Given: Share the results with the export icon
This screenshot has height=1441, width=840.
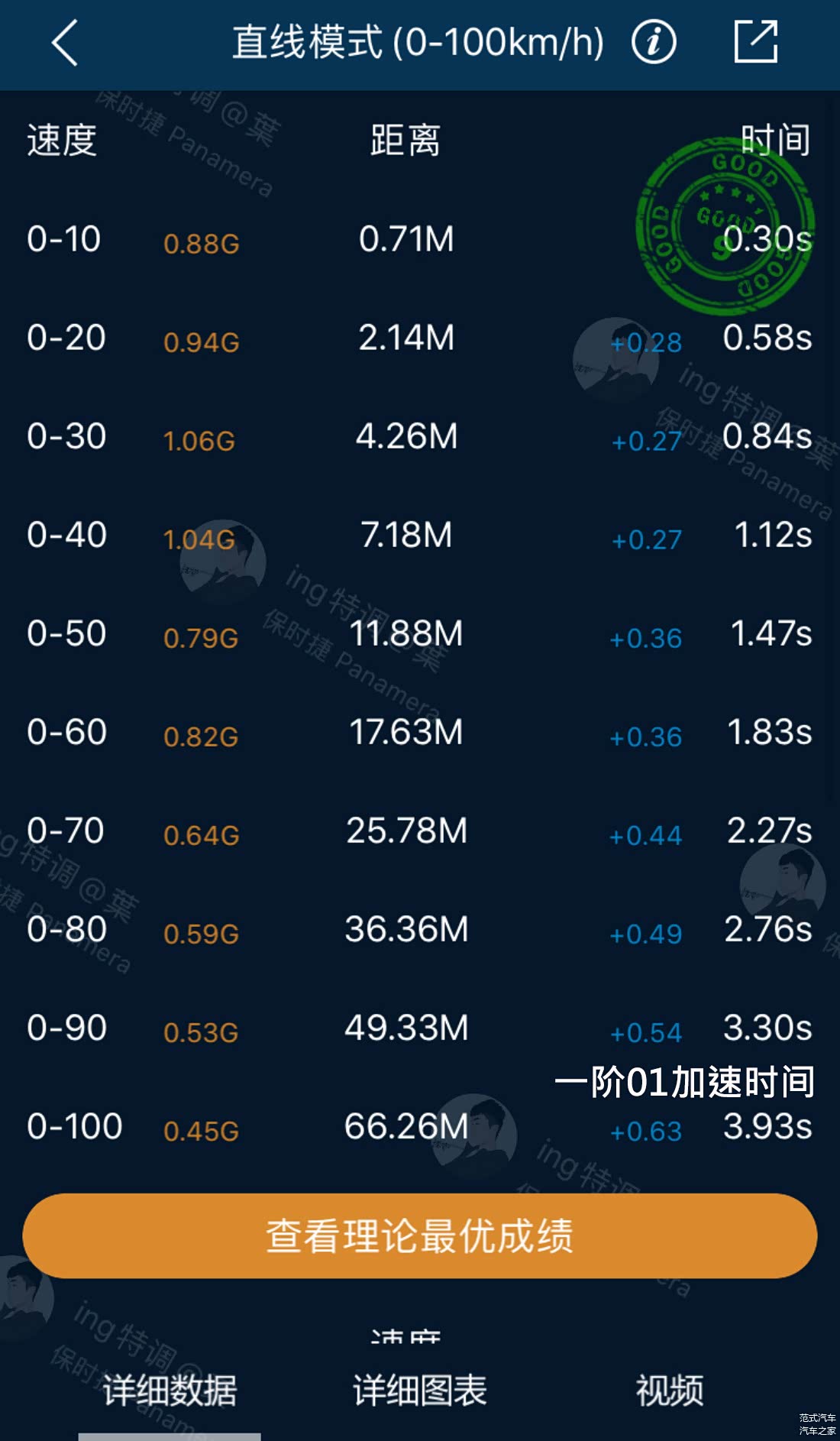Looking at the screenshot, I should tap(755, 42).
